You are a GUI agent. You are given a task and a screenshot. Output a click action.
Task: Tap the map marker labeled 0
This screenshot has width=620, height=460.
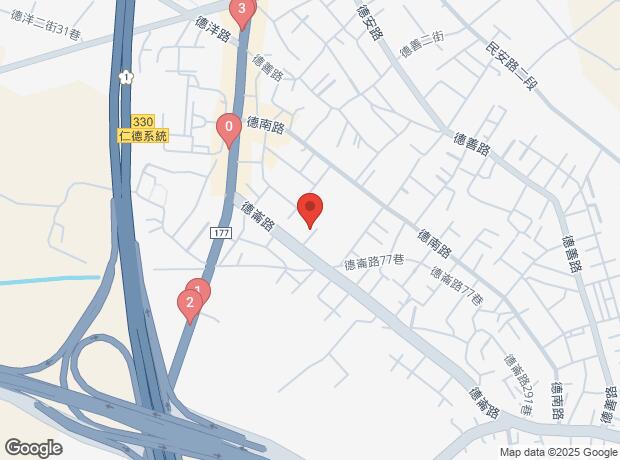(x=229, y=127)
